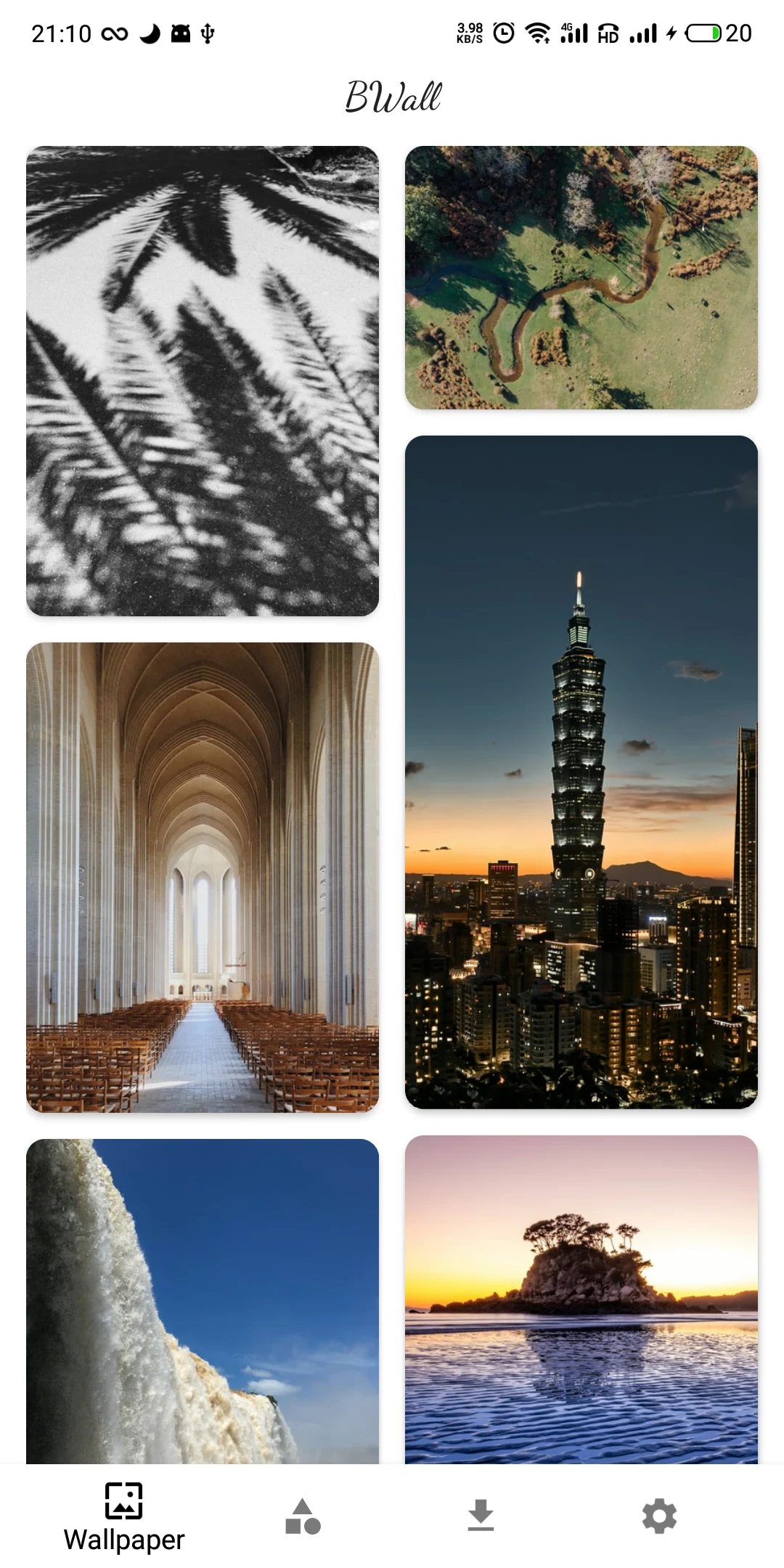Open the church interior arches wallpaper

point(203,877)
